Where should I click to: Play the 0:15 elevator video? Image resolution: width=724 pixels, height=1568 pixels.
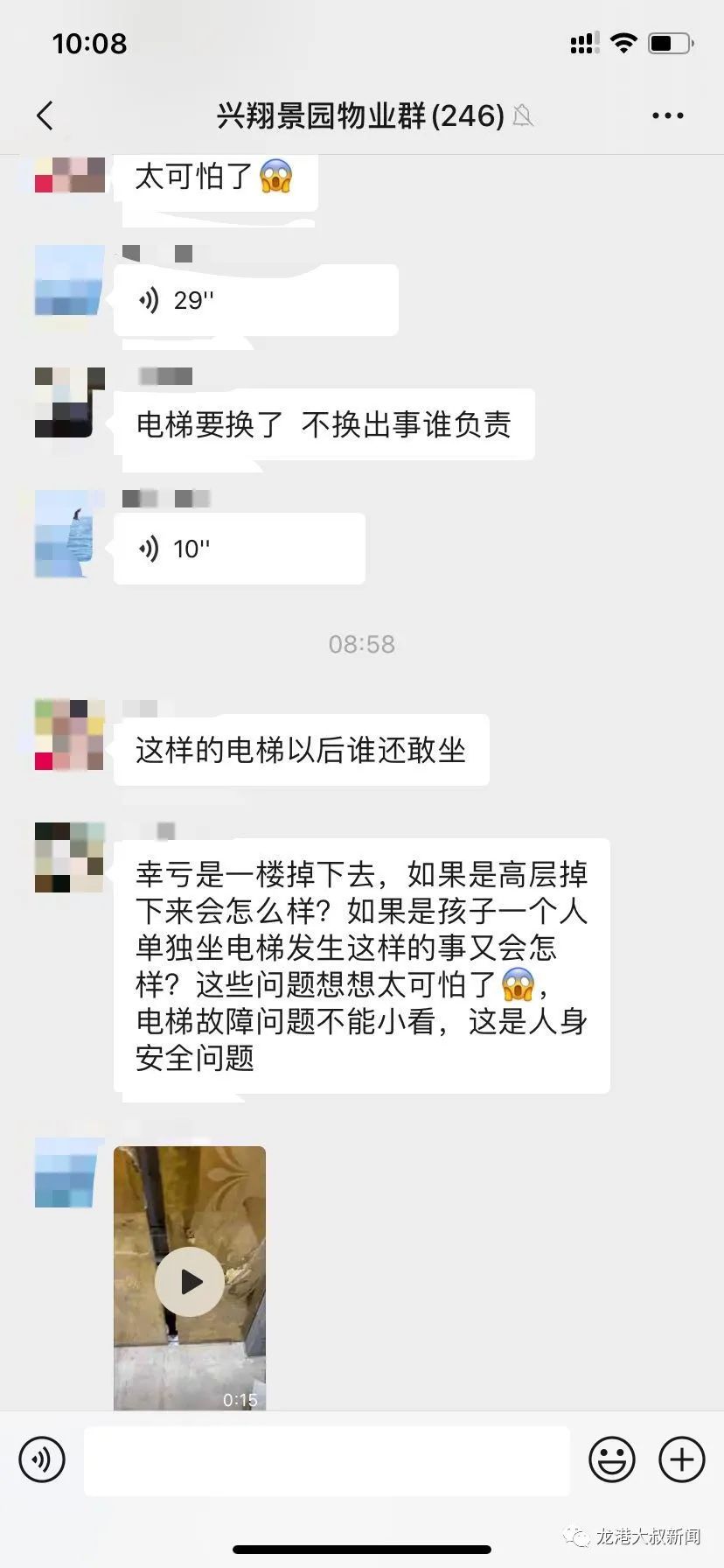point(190,1282)
